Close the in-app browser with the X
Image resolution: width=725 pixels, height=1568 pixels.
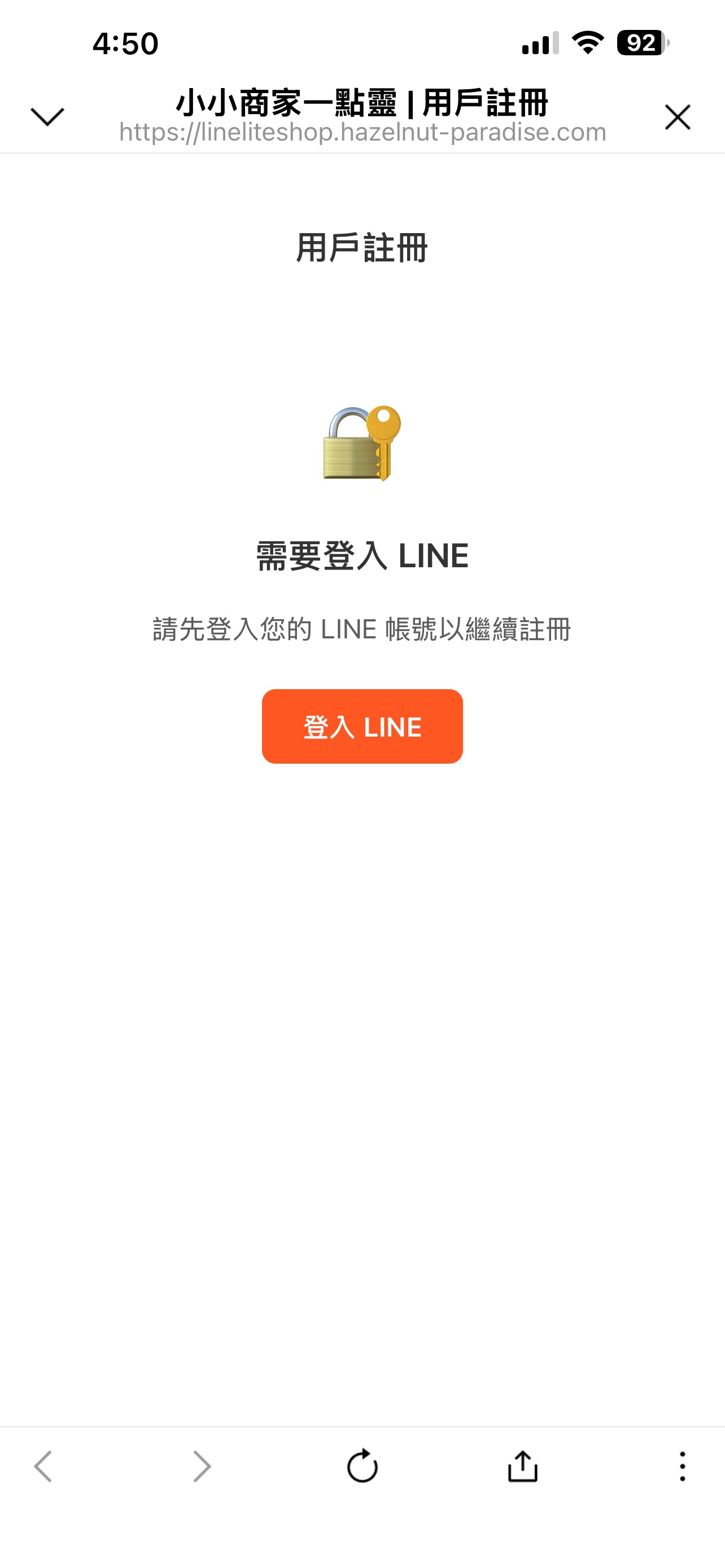tap(677, 117)
